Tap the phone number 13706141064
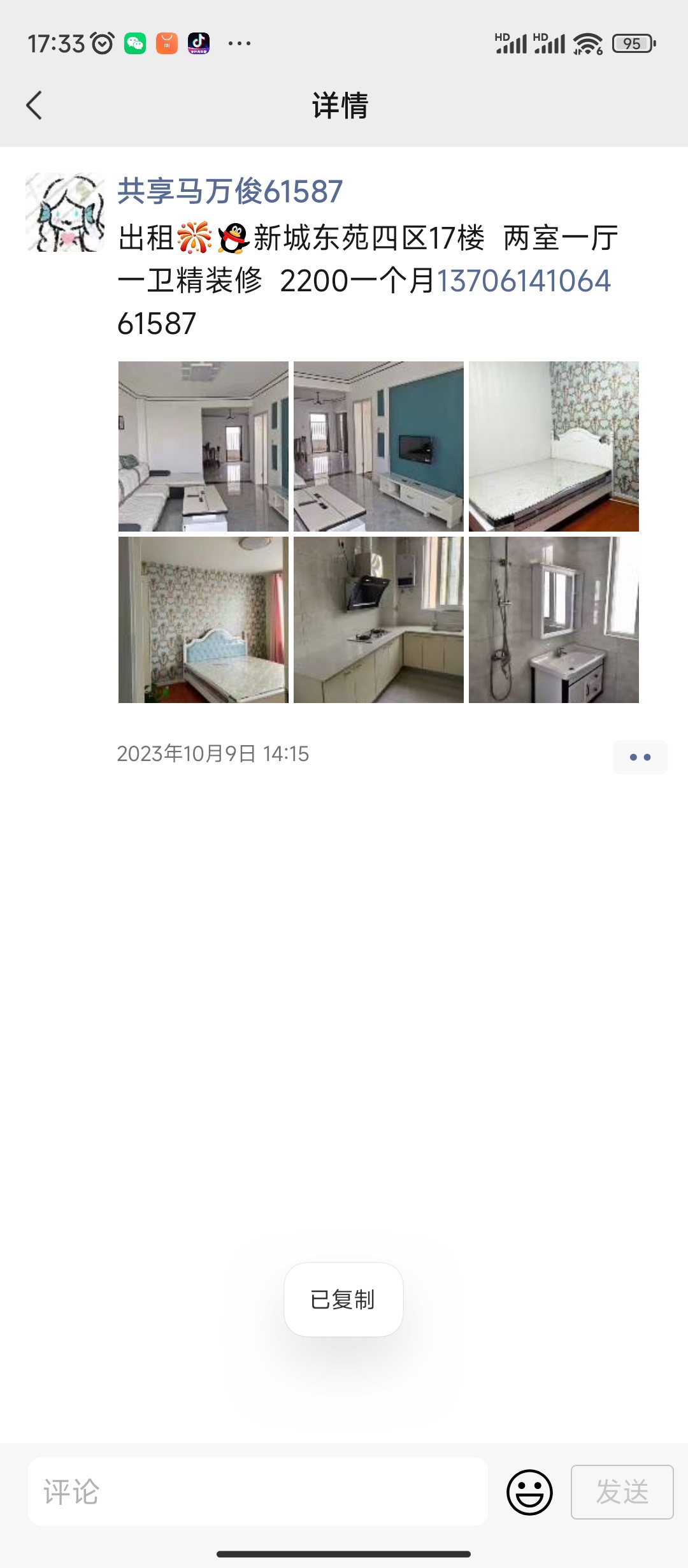The height and width of the screenshot is (1568, 688). [524, 281]
